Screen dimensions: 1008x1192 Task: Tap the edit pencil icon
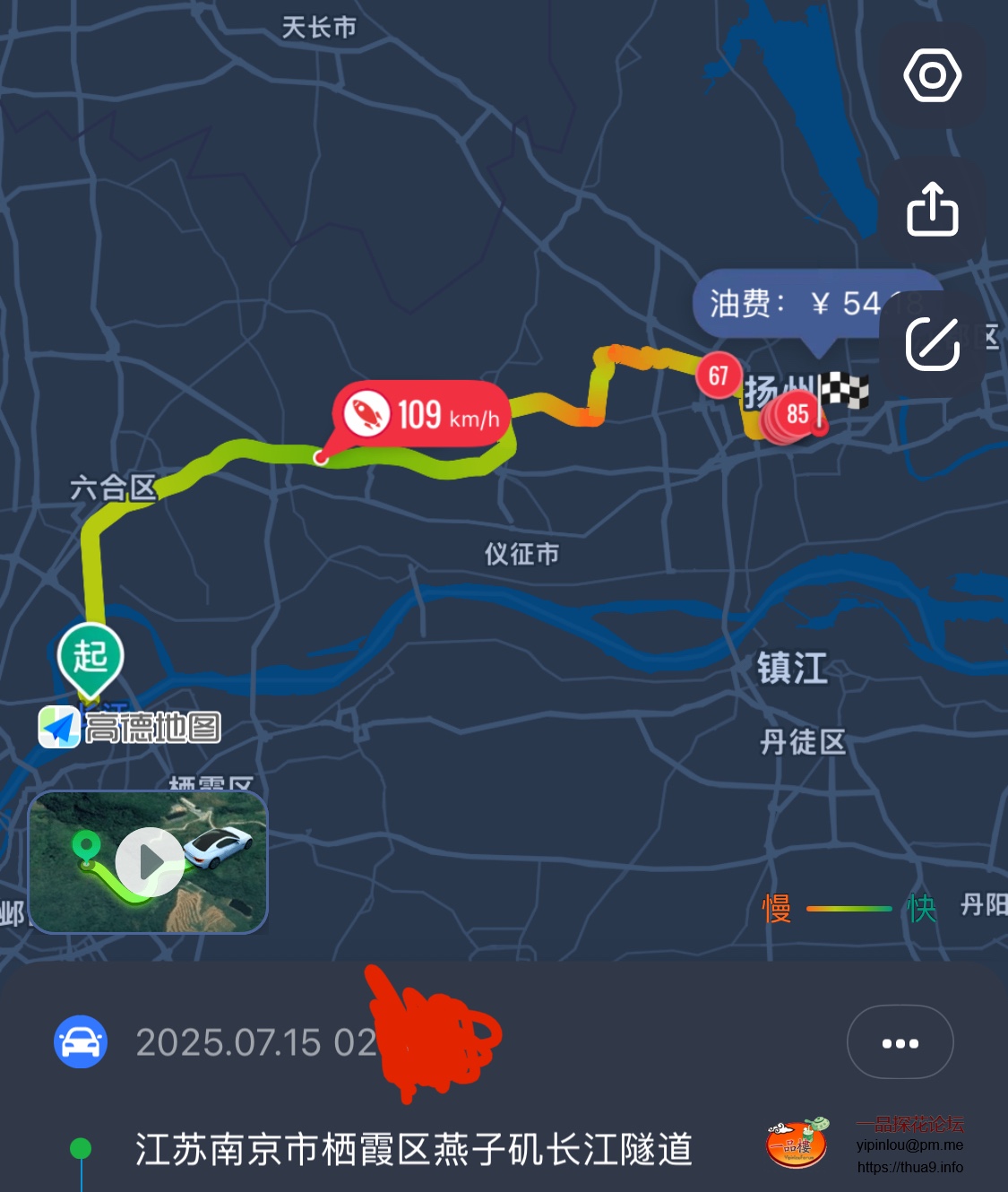pos(932,343)
